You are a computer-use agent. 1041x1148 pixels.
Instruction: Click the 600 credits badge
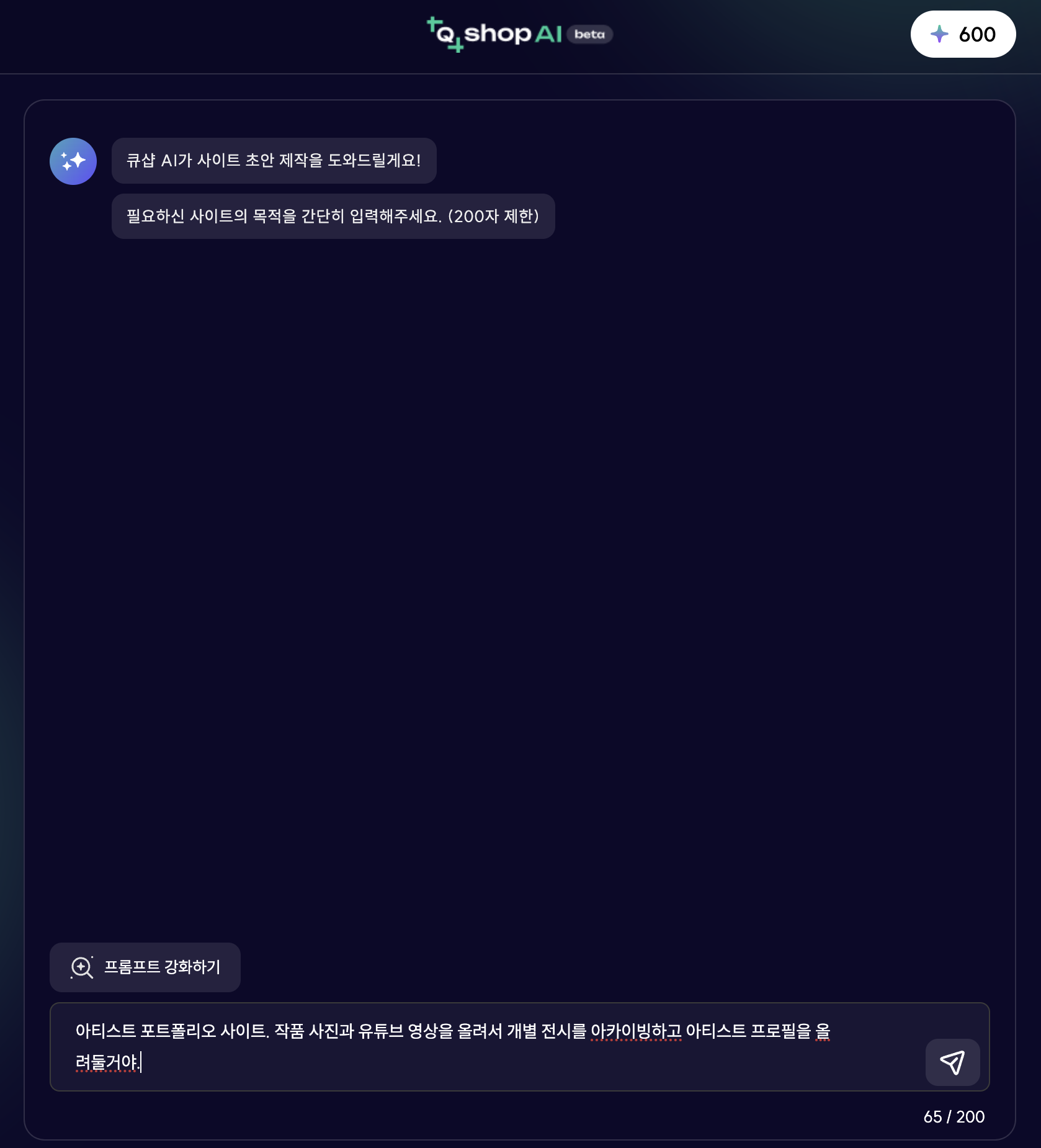963,35
